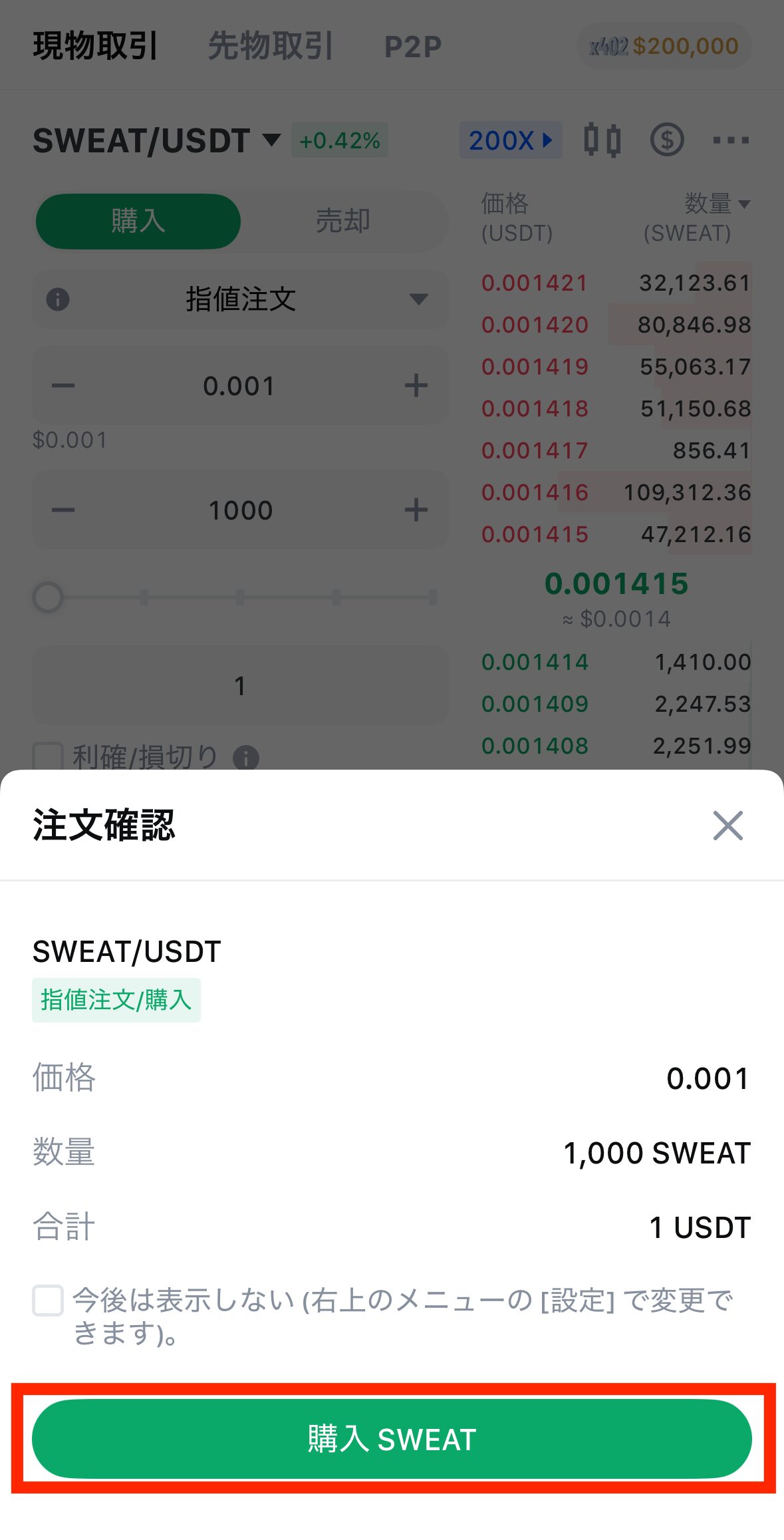Click the 数量 sort arrow in order book
Image resolution: width=784 pixels, height=1540 pixels.
click(743, 204)
